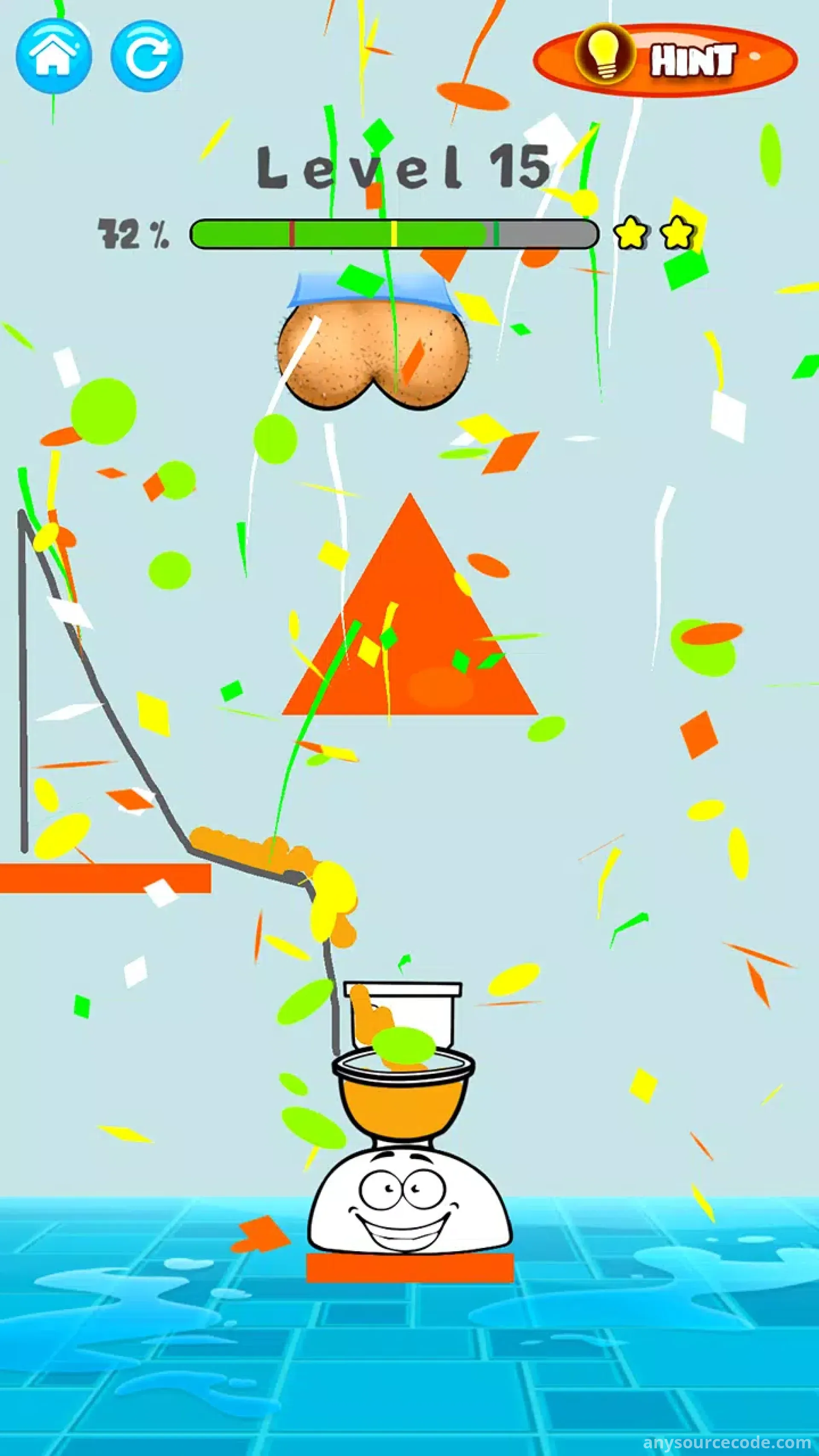Get a hint for Level 15

tap(665, 60)
